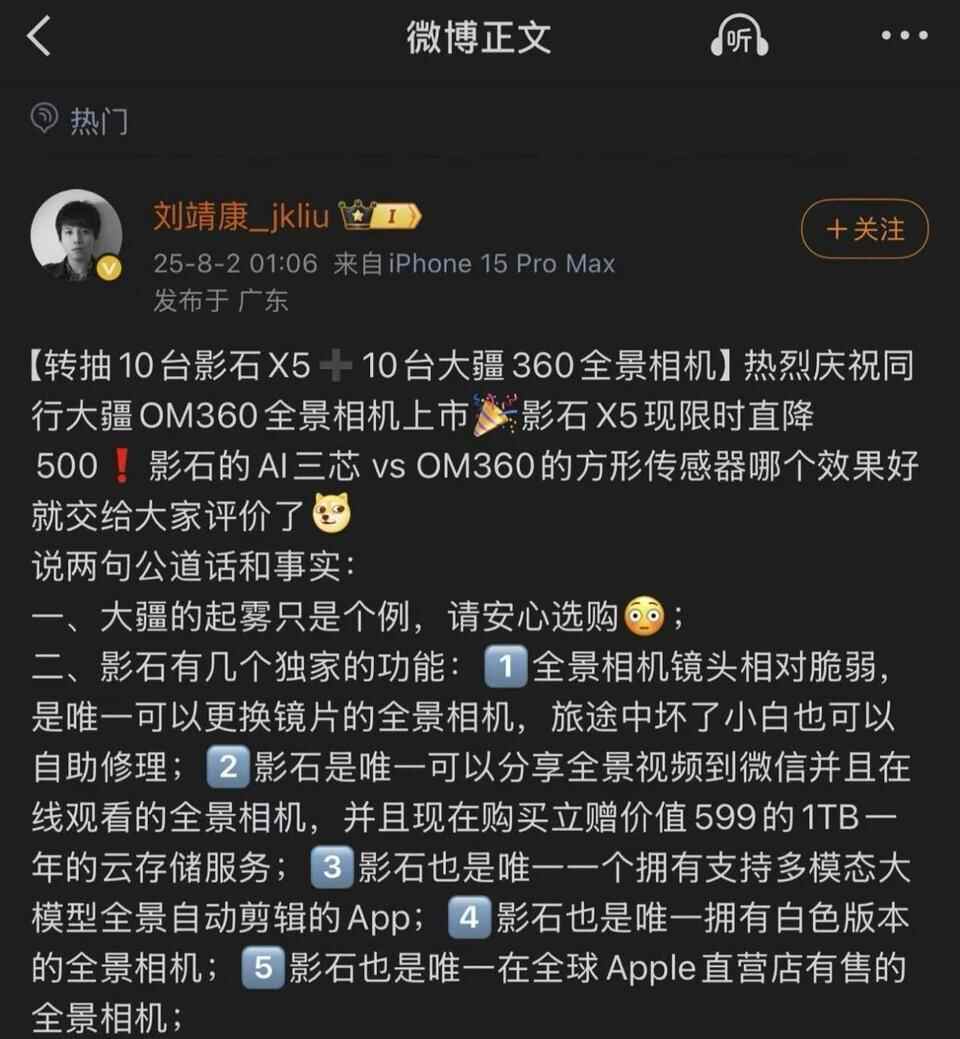Tap the username 刘靖康_jkliu
960x1039 pixels.
tap(240, 214)
